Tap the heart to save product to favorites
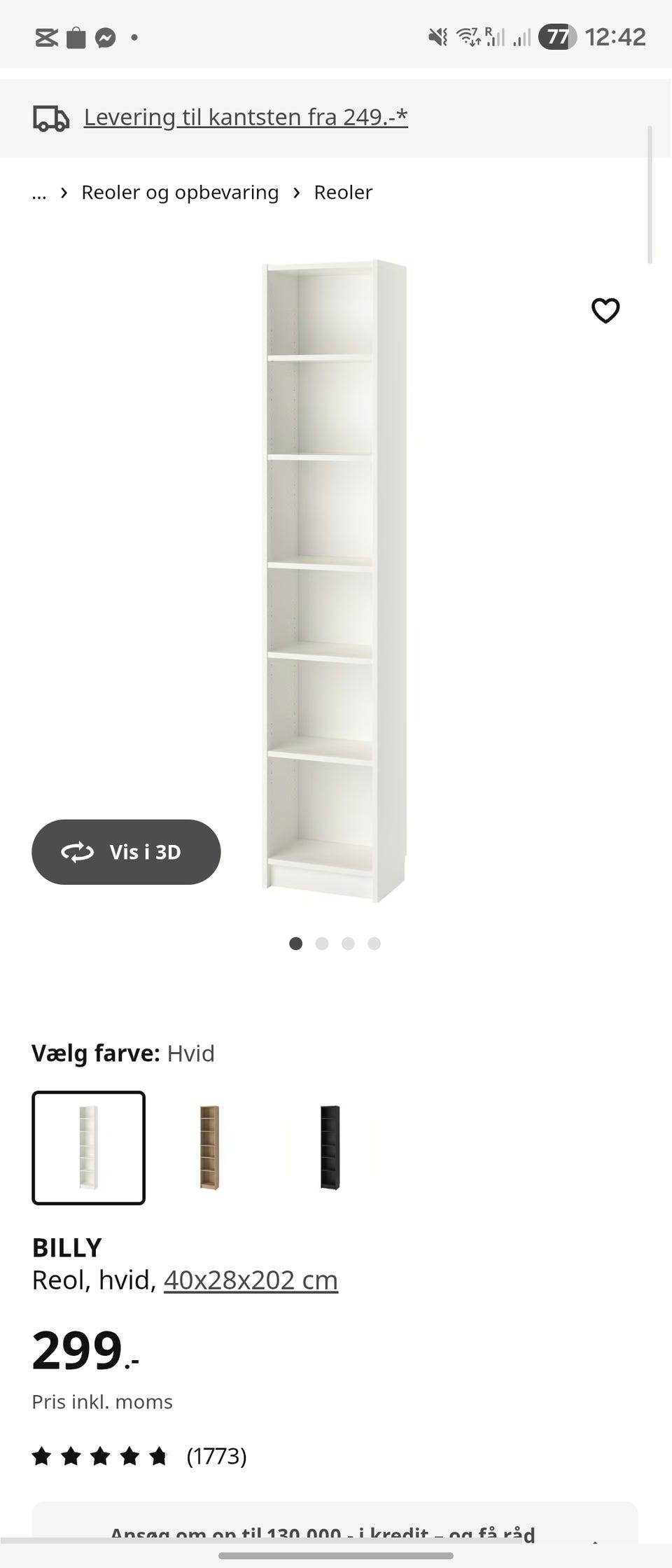The height and width of the screenshot is (1568, 672). [x=605, y=310]
